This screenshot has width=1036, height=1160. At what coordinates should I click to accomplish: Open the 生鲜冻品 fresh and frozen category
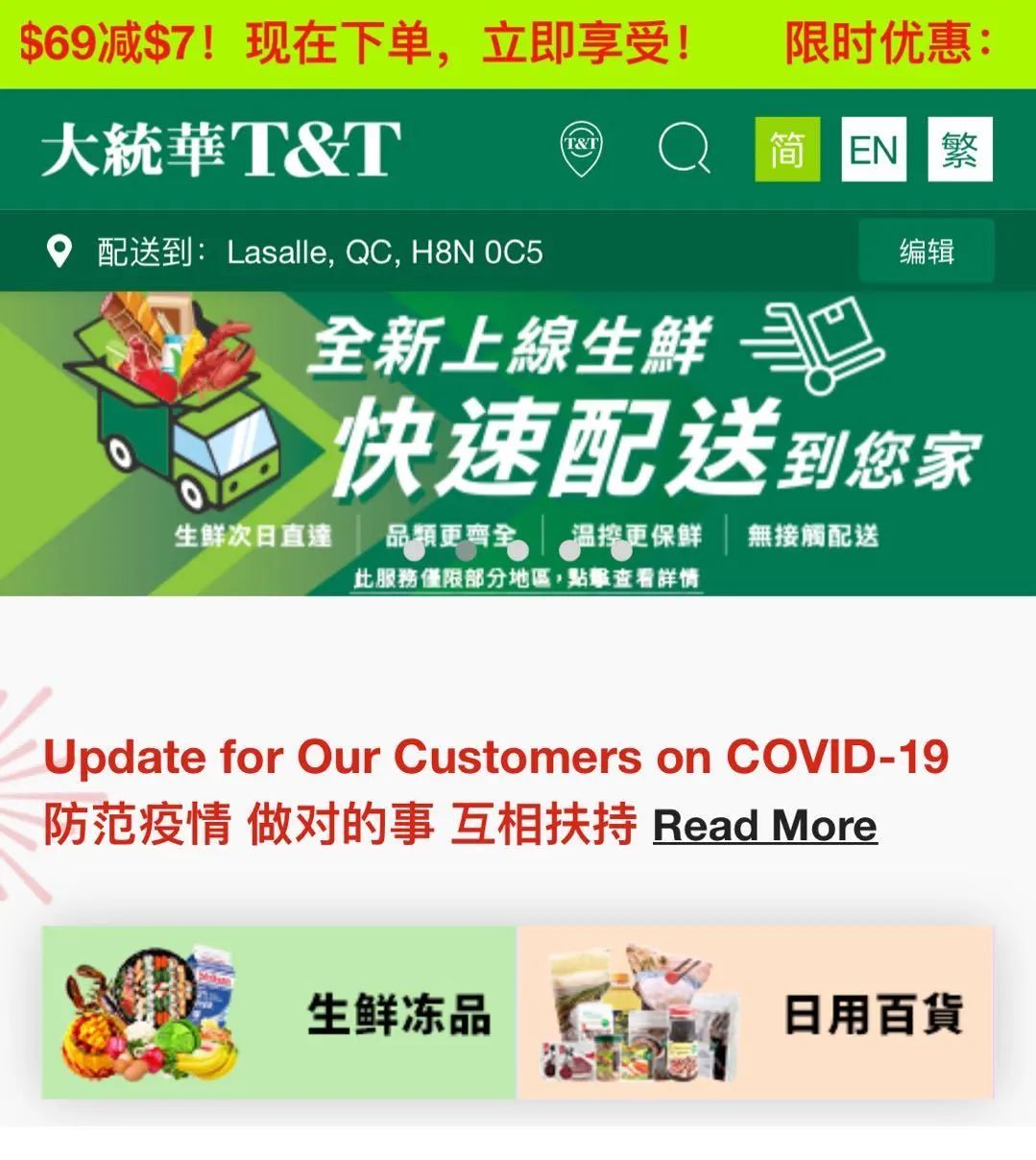point(279,1013)
